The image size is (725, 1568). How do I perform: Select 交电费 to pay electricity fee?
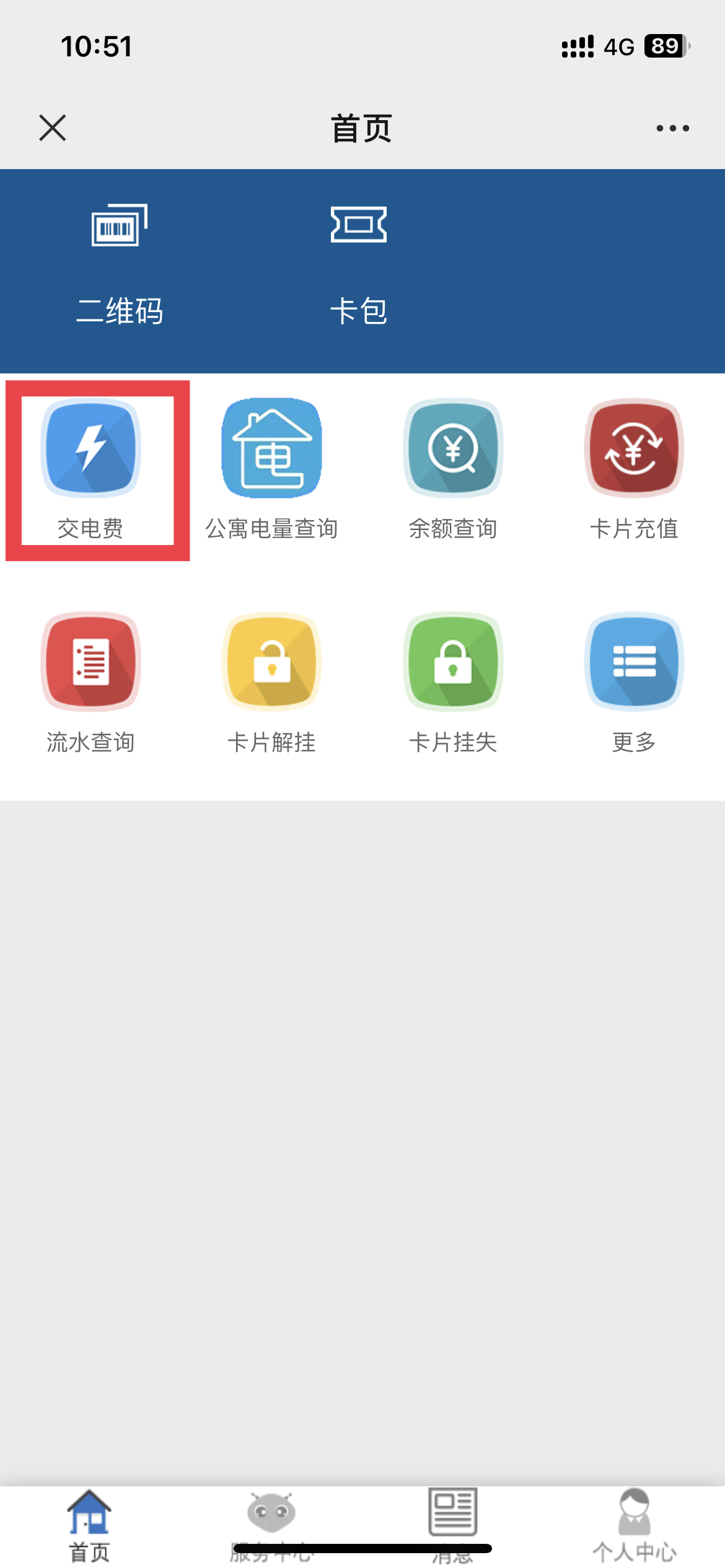click(91, 470)
